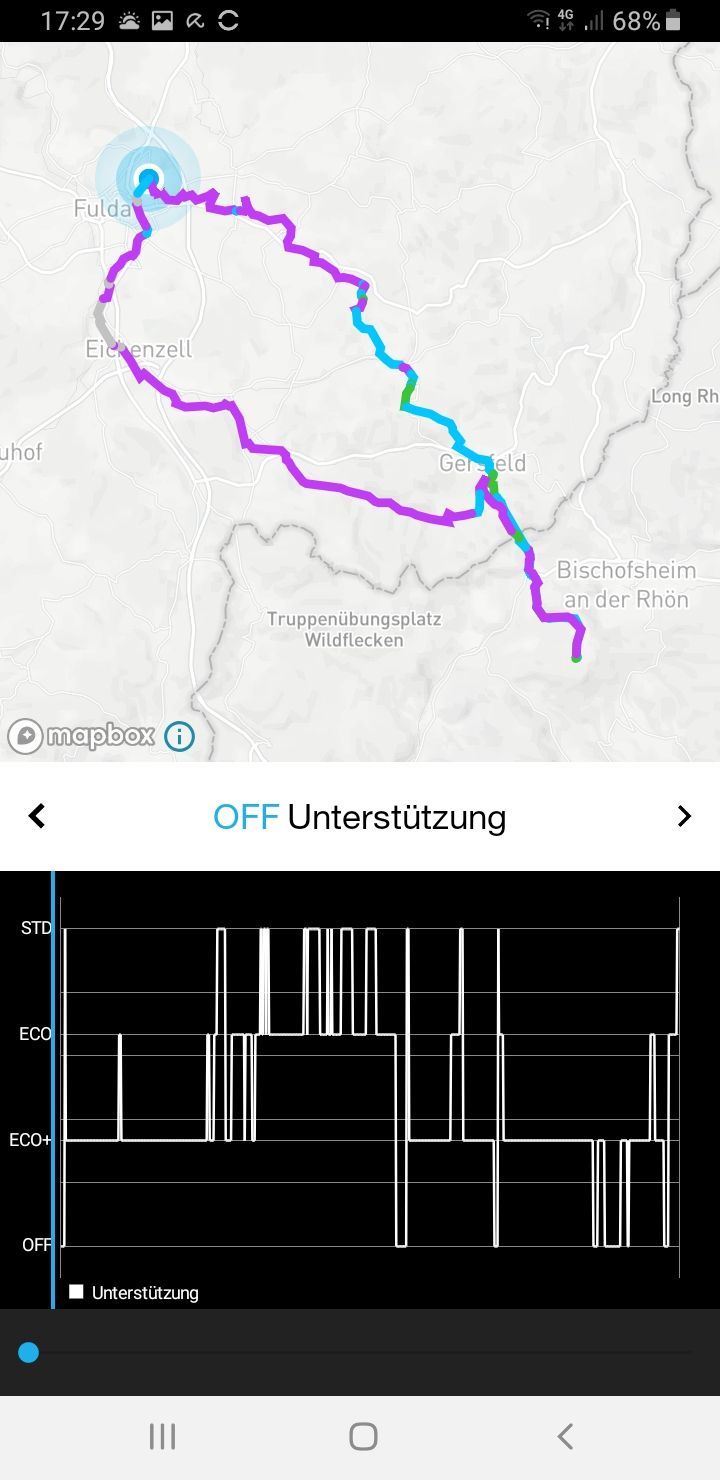
Task: Toggle the Unterstützung legend item
Action: tap(134, 1292)
